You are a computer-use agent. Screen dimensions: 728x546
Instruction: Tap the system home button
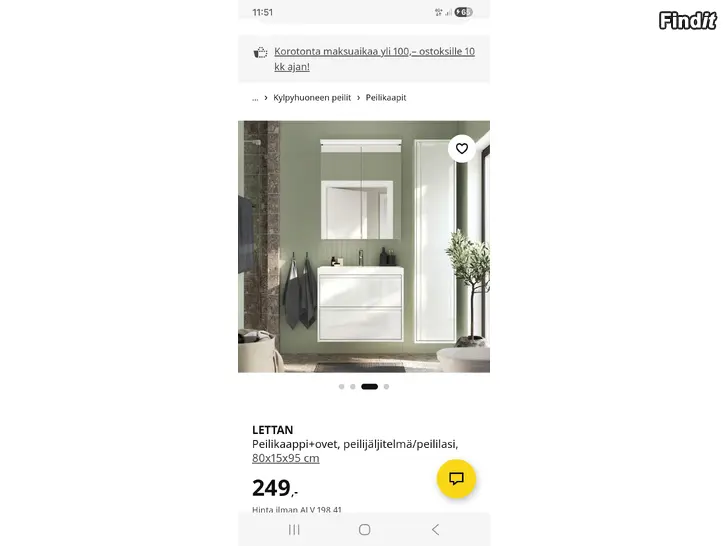[364, 530]
